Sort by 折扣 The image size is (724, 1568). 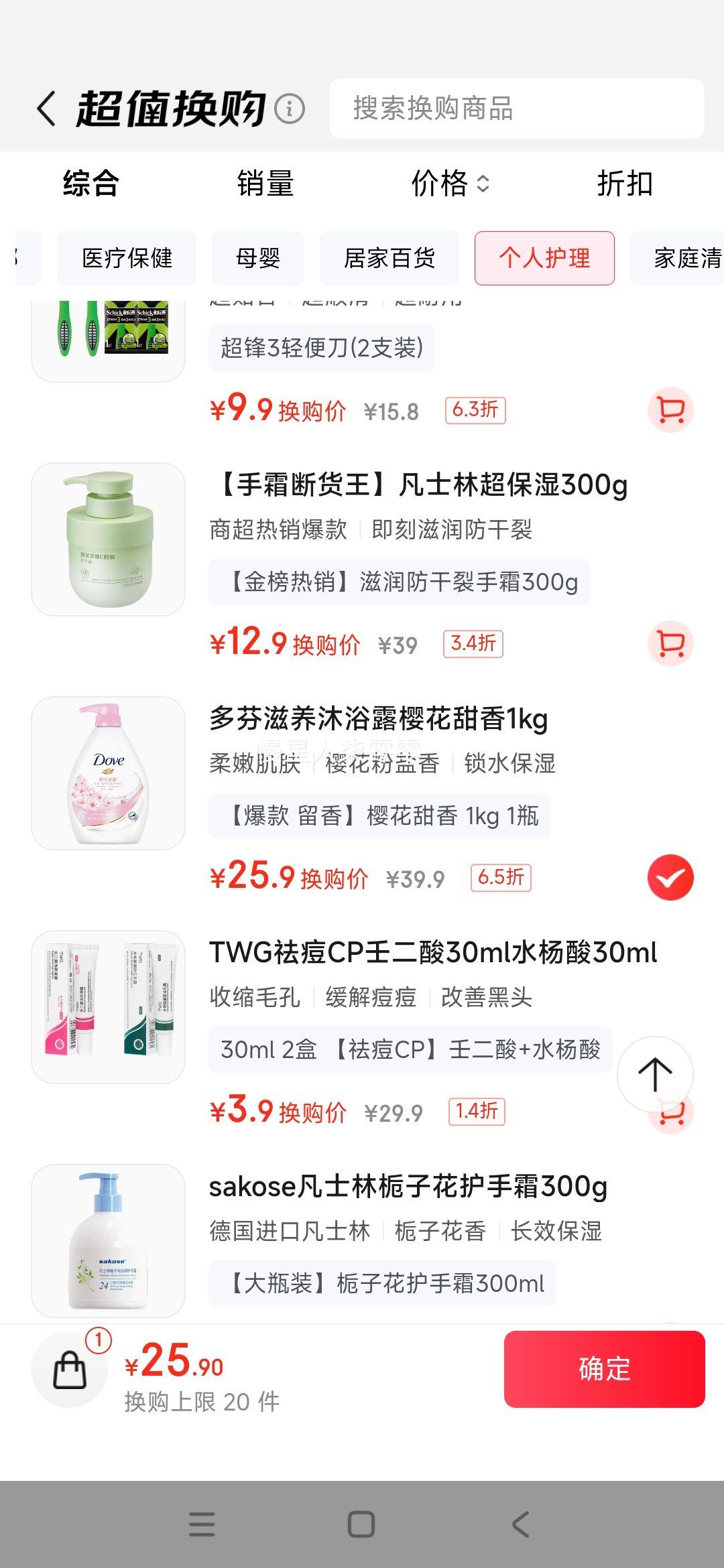coord(625,184)
